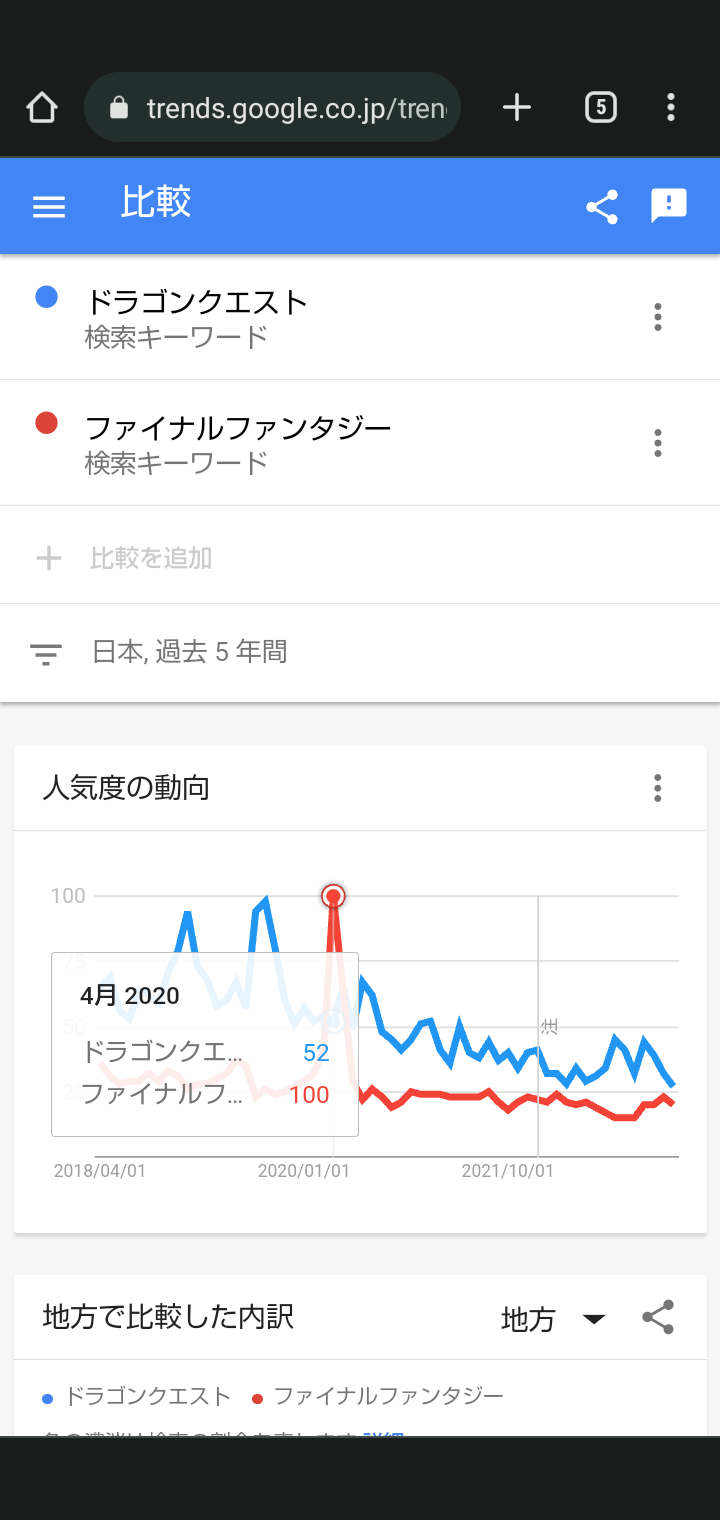Open a new browser tab

point(516,107)
